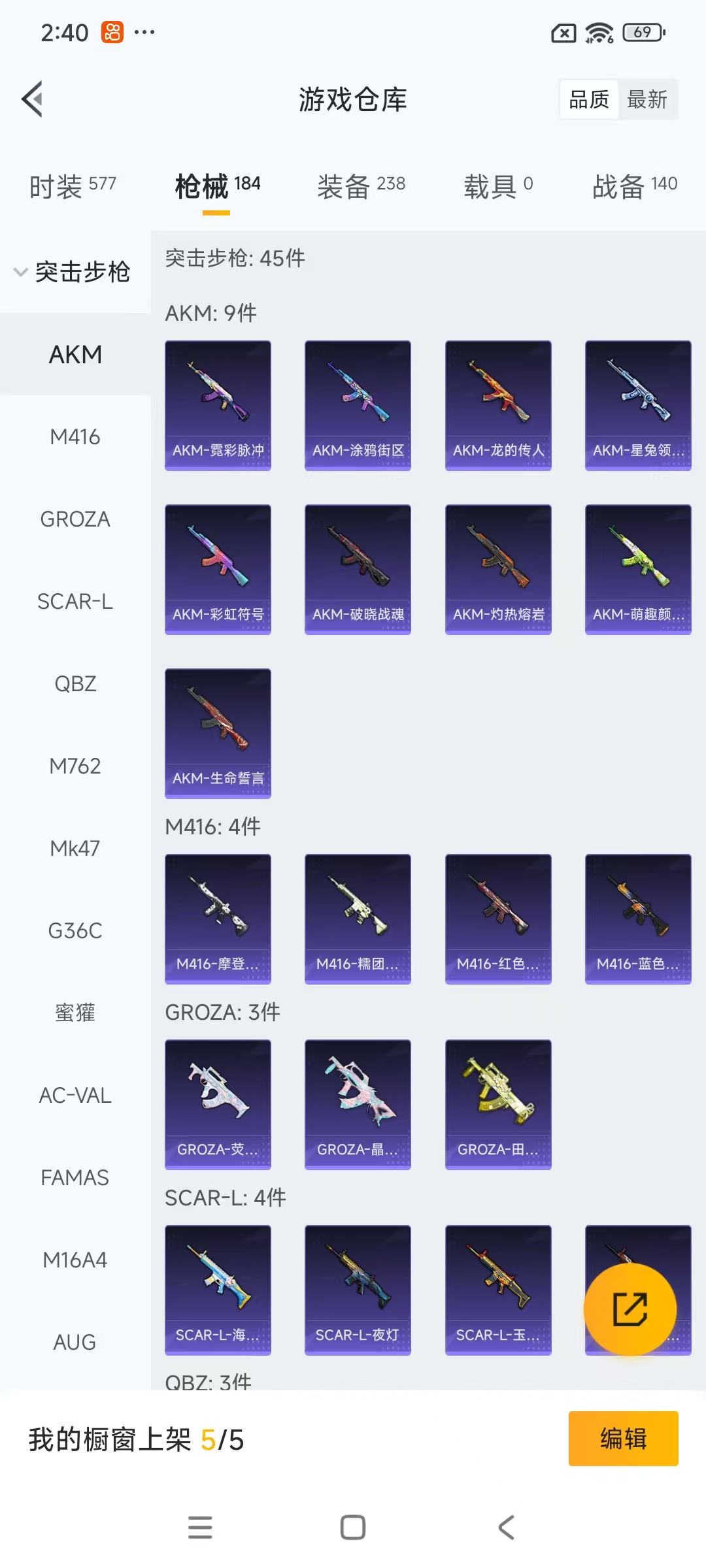Open the SCAR-L-夜灯 skin card

(x=358, y=1290)
